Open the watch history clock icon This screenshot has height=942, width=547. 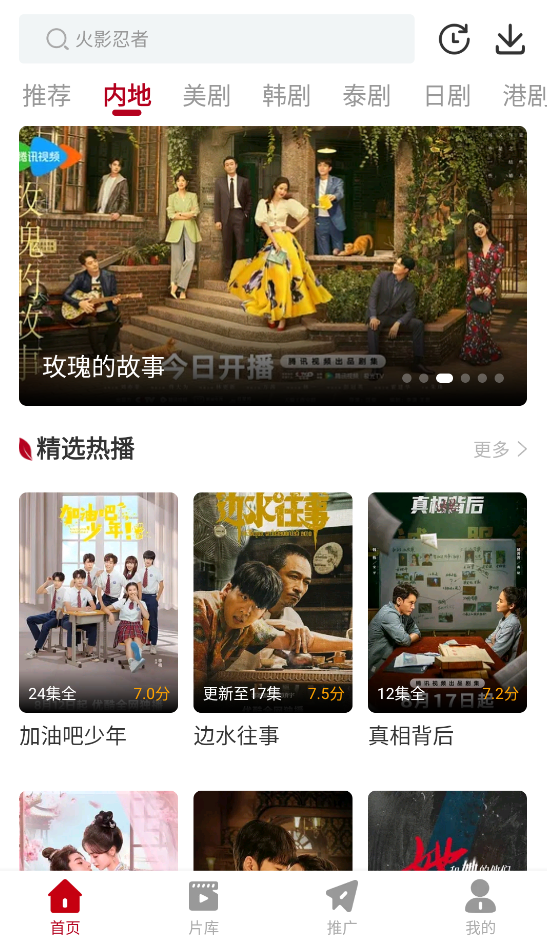click(x=455, y=40)
